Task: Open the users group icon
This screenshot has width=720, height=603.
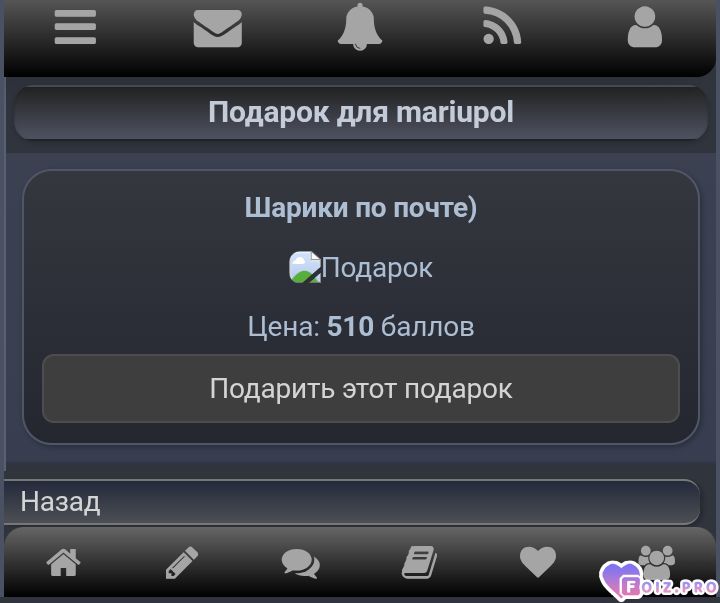Action: 655,560
